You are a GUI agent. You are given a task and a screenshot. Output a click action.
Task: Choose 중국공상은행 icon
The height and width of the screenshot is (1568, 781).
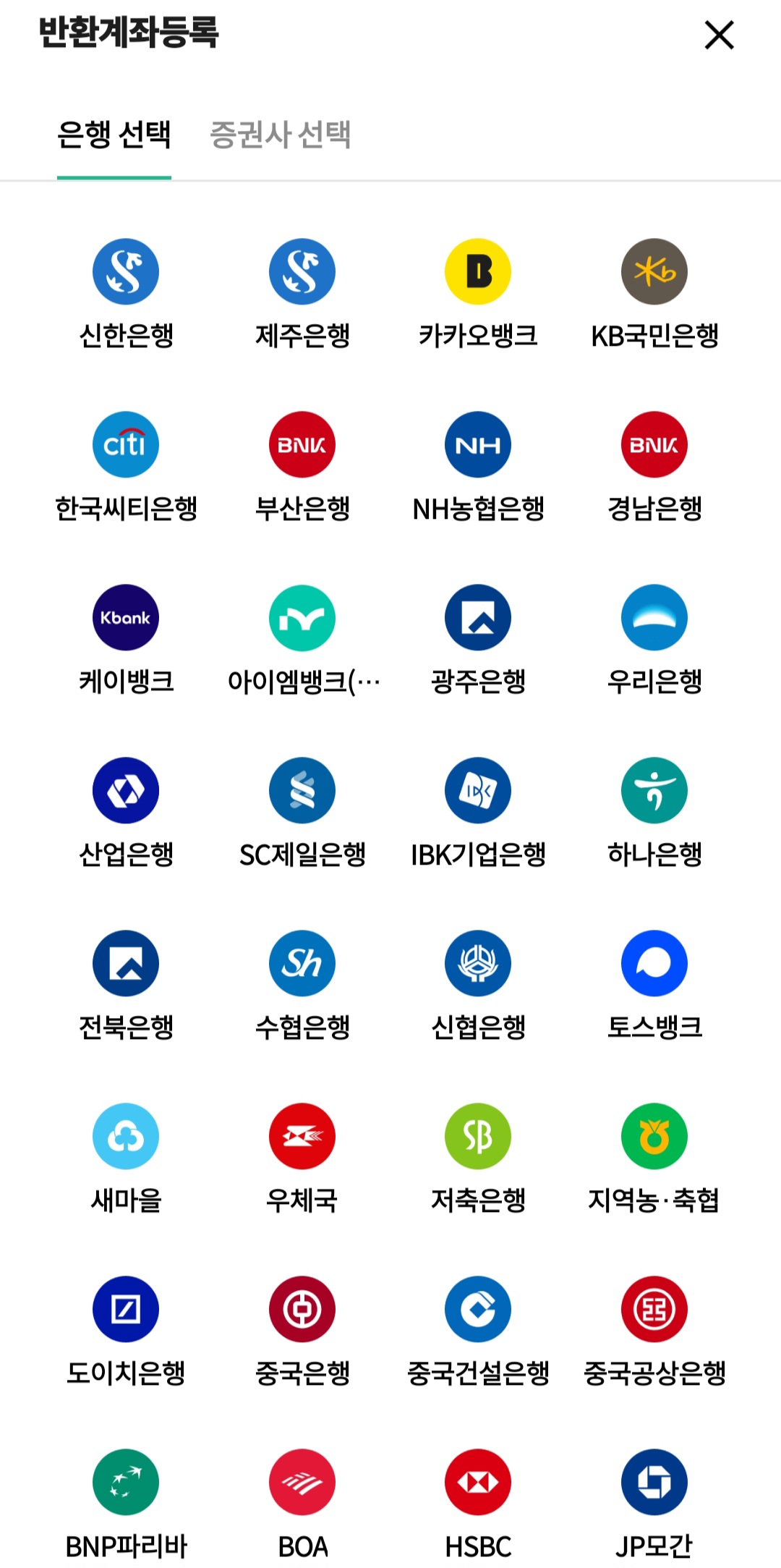654,1310
